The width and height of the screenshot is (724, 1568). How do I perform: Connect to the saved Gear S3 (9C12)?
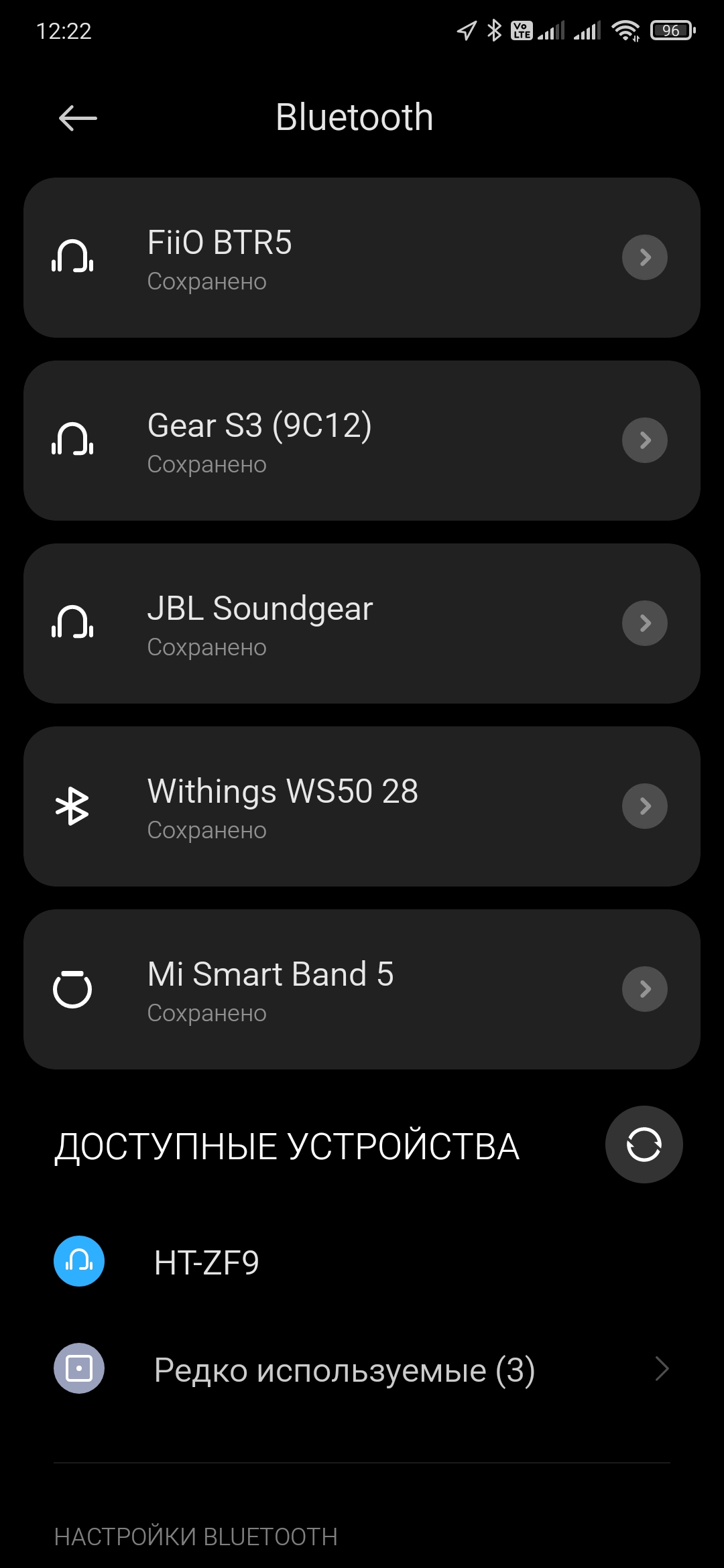[322, 440]
